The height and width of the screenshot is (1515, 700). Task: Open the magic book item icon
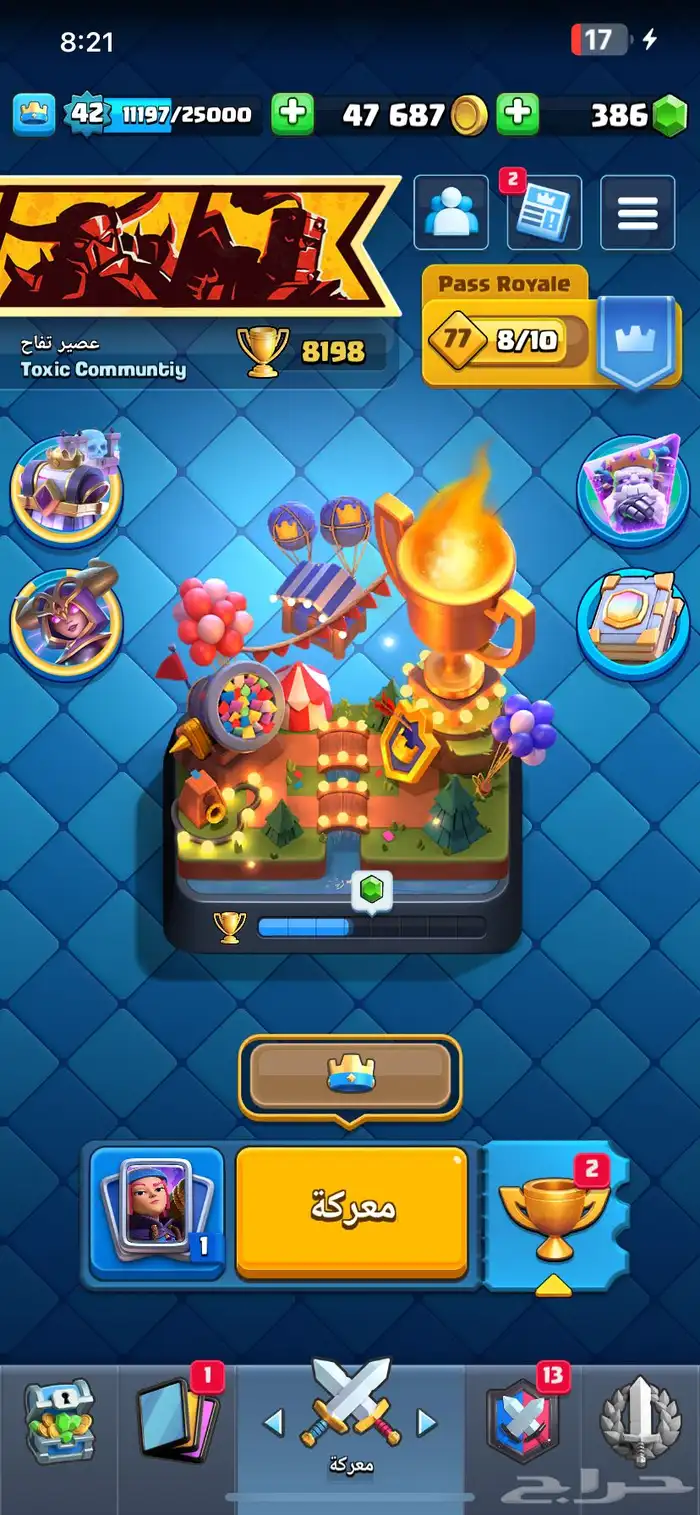point(632,620)
